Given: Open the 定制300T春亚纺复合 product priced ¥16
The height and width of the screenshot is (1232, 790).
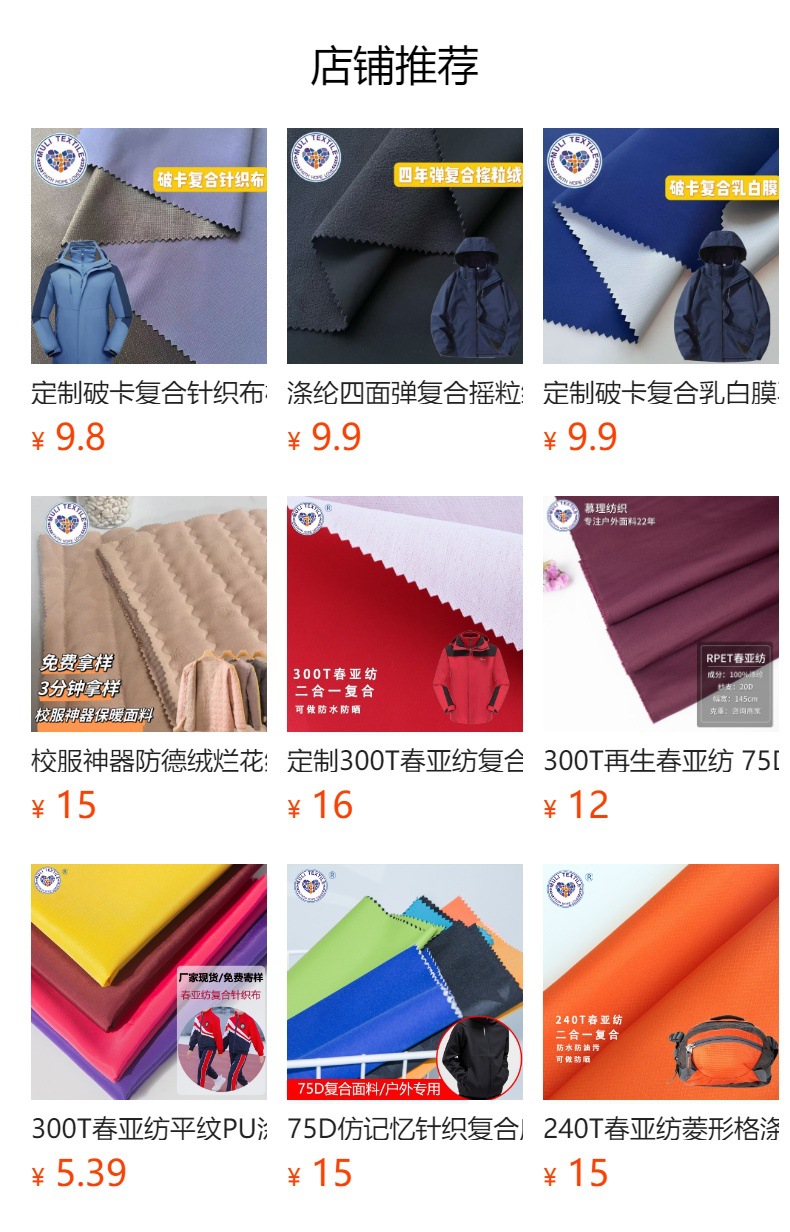Looking at the screenshot, I should pos(405,614).
